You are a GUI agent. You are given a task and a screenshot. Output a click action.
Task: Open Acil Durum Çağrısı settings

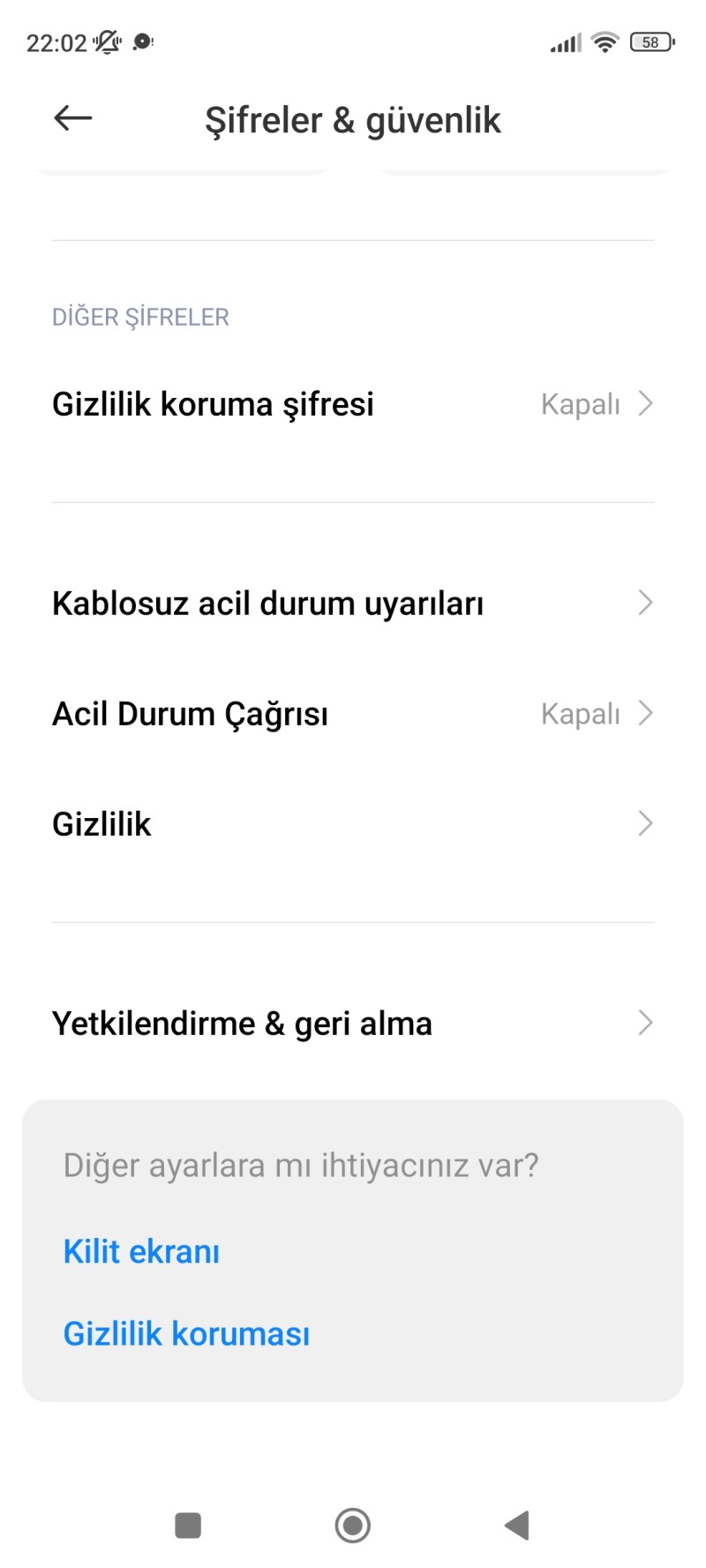(353, 714)
